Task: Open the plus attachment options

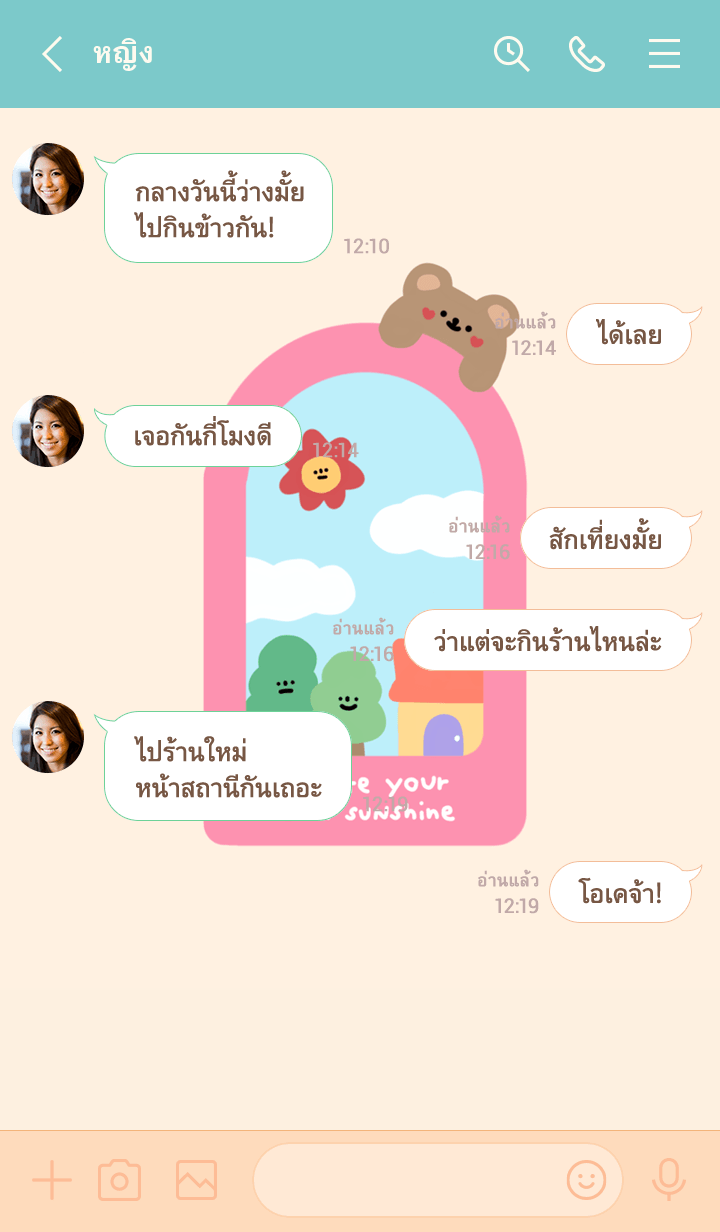Action: [x=52, y=1180]
